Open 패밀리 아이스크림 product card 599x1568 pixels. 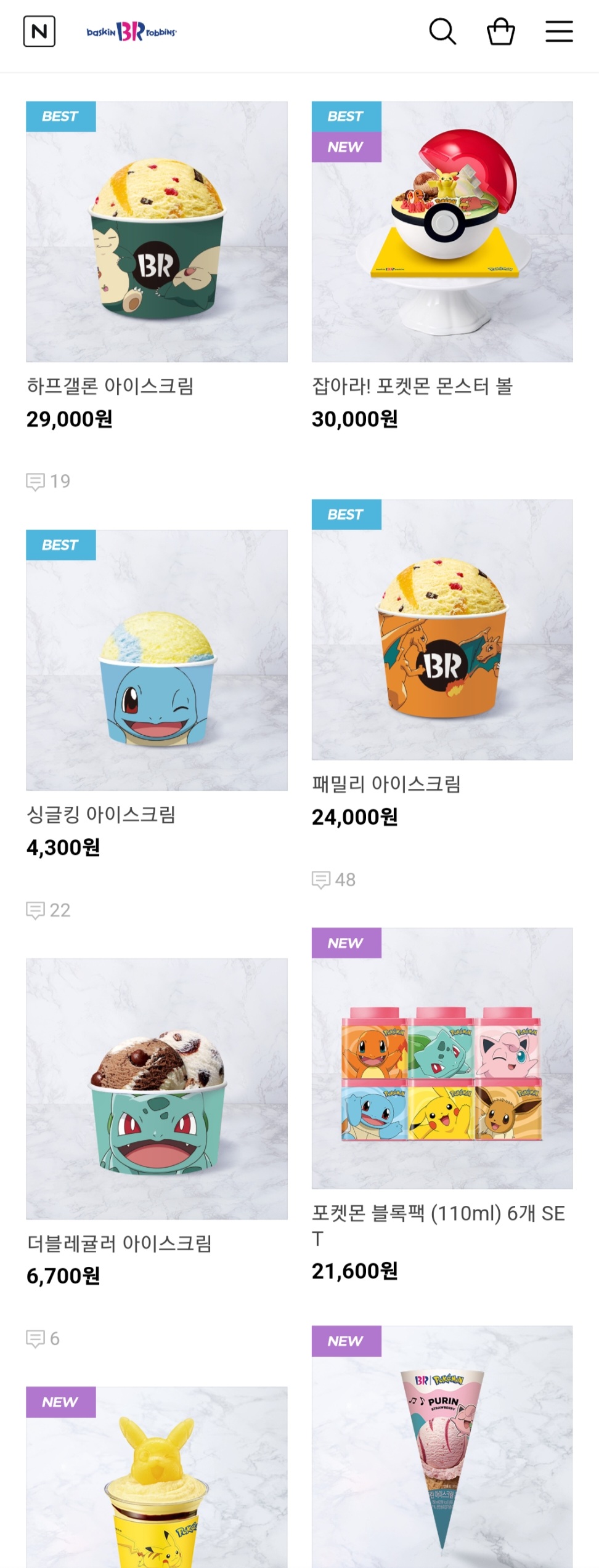[x=442, y=630]
